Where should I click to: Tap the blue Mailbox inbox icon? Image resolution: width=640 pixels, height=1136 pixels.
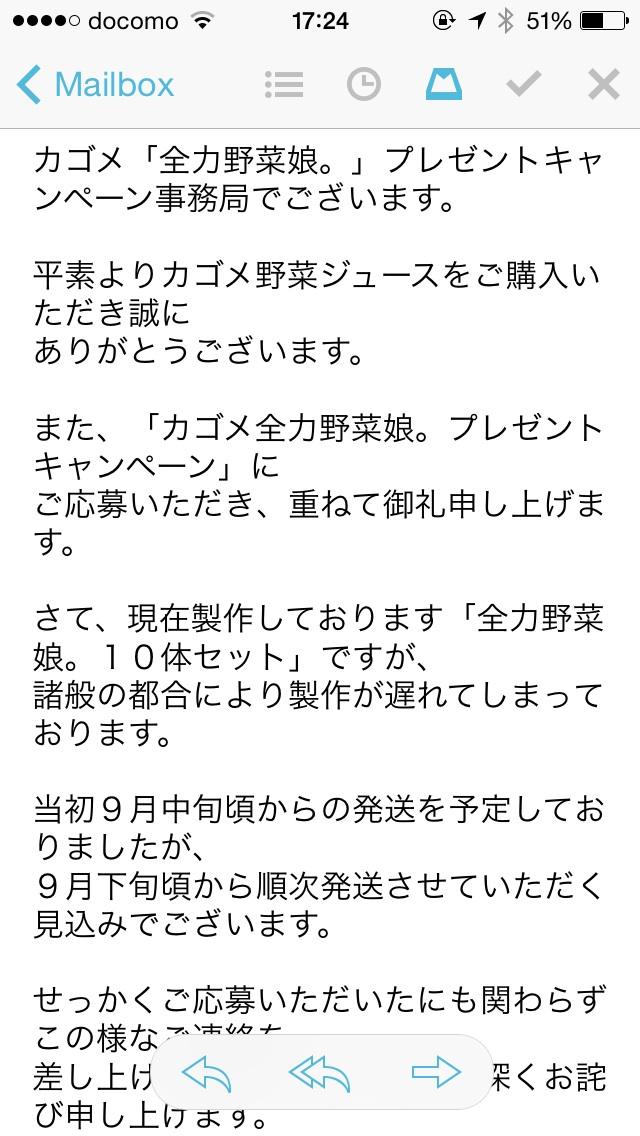444,85
